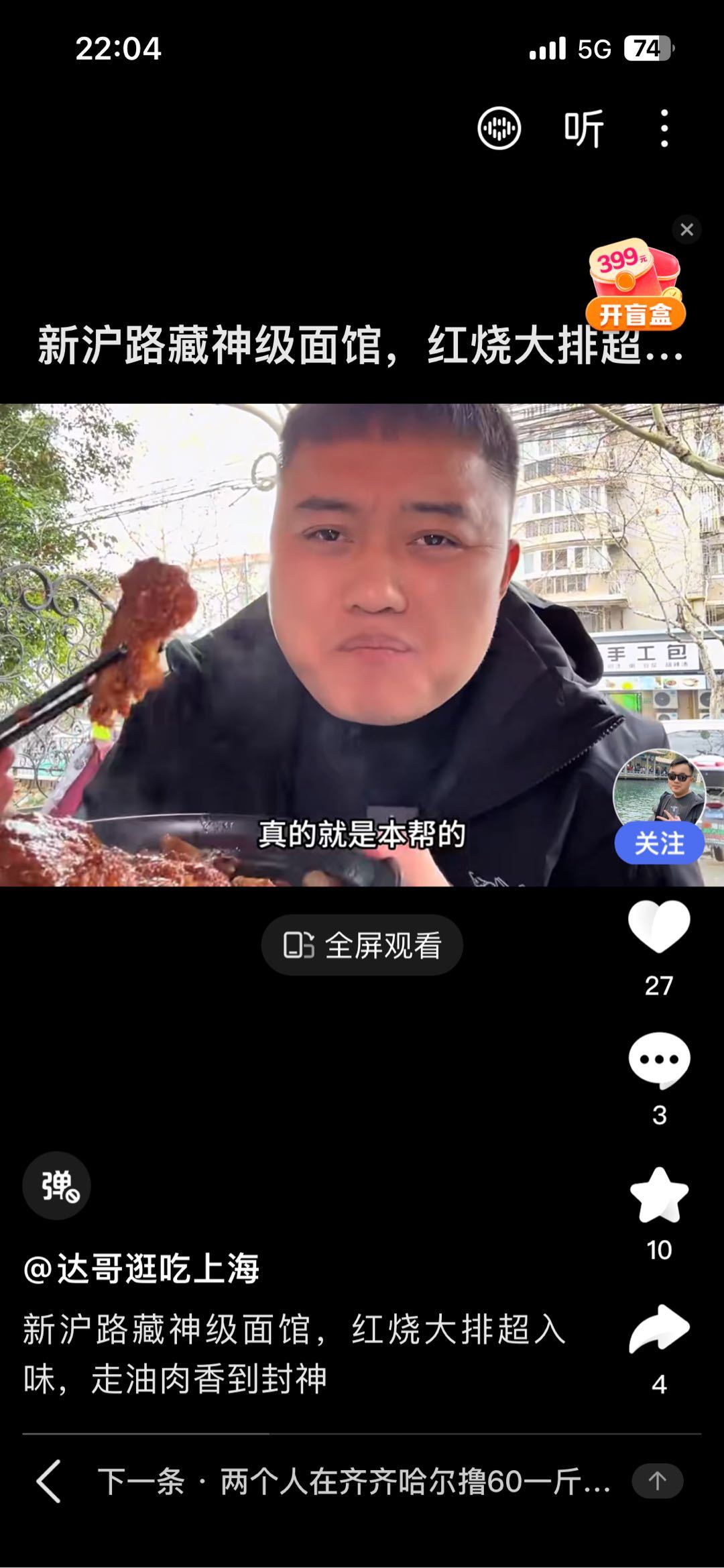Add video to favorites star
This screenshot has height=1568, width=724.
click(x=659, y=1196)
